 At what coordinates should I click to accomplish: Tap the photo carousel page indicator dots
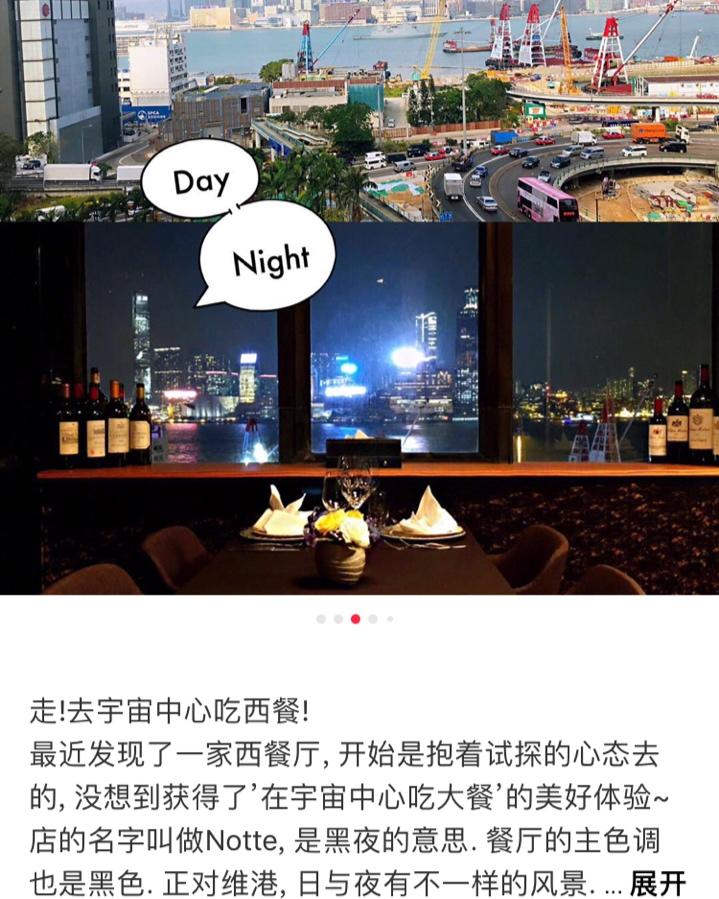point(355,619)
